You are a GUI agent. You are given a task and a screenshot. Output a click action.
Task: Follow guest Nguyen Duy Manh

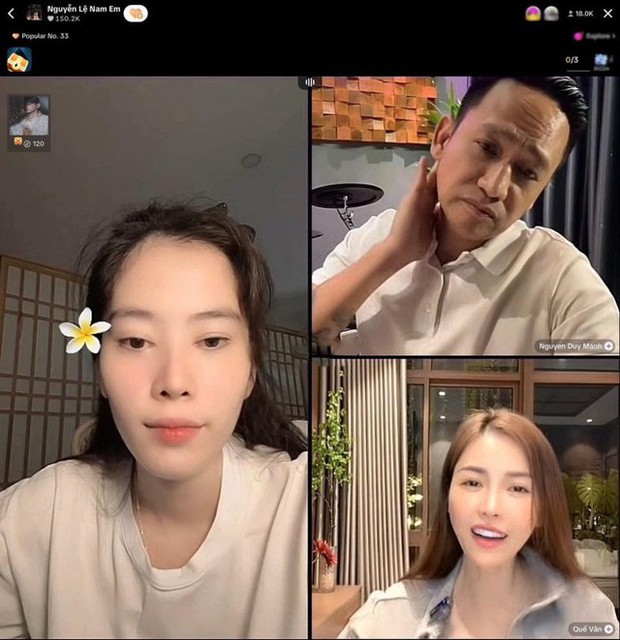[609, 346]
